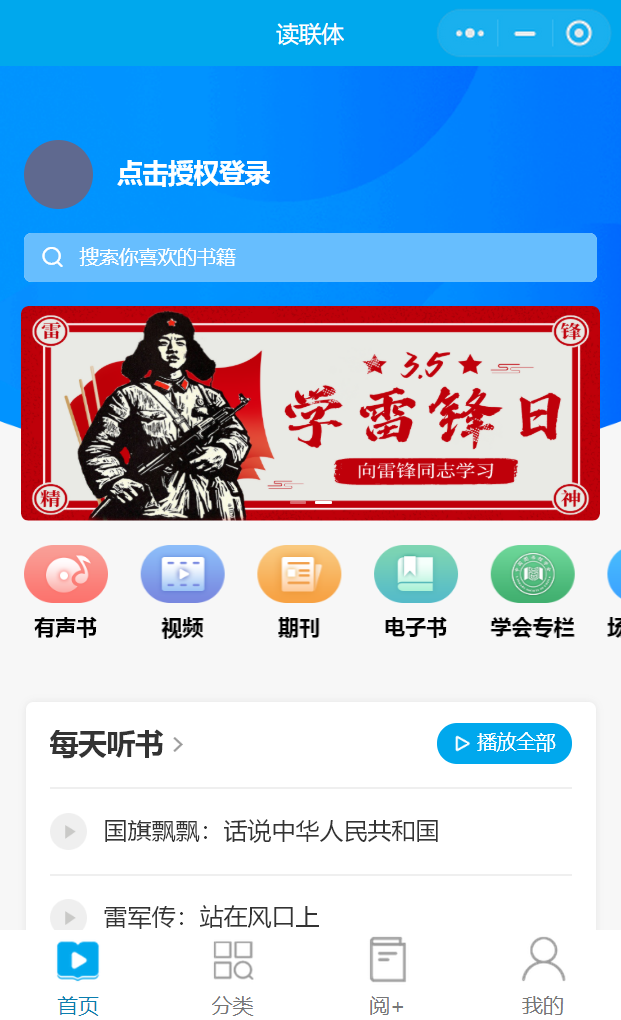Switch to the 首页 tab
This screenshot has width=621, height=1020.
[x=78, y=976]
